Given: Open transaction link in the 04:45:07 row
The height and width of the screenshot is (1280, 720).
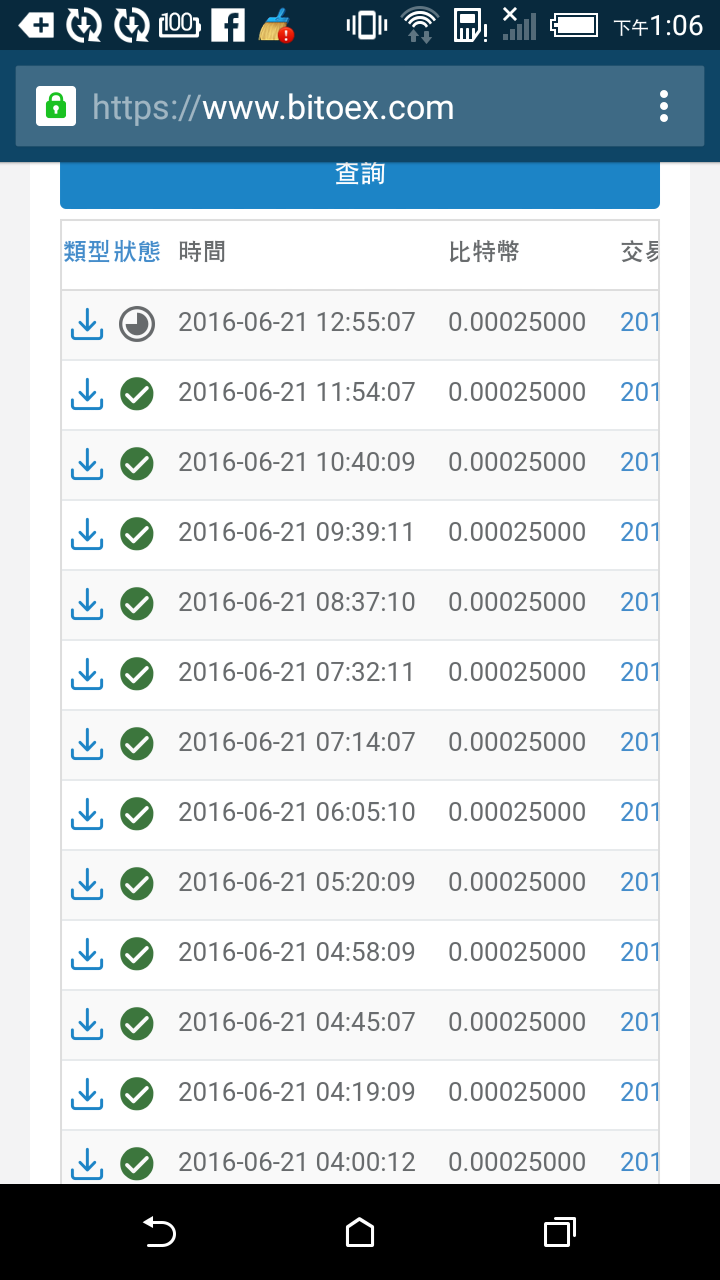Looking at the screenshot, I should tap(639, 1022).
